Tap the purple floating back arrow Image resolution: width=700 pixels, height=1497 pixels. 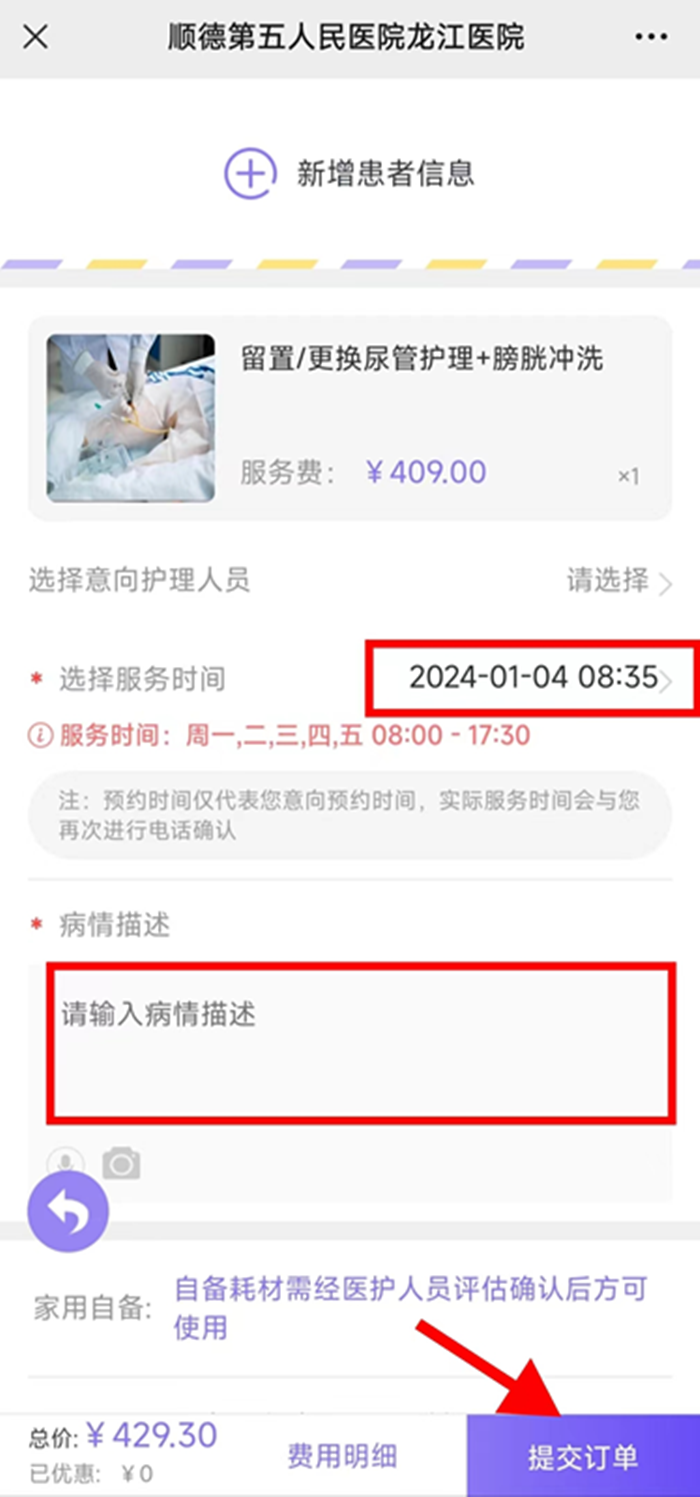pyautogui.click(x=67, y=1213)
